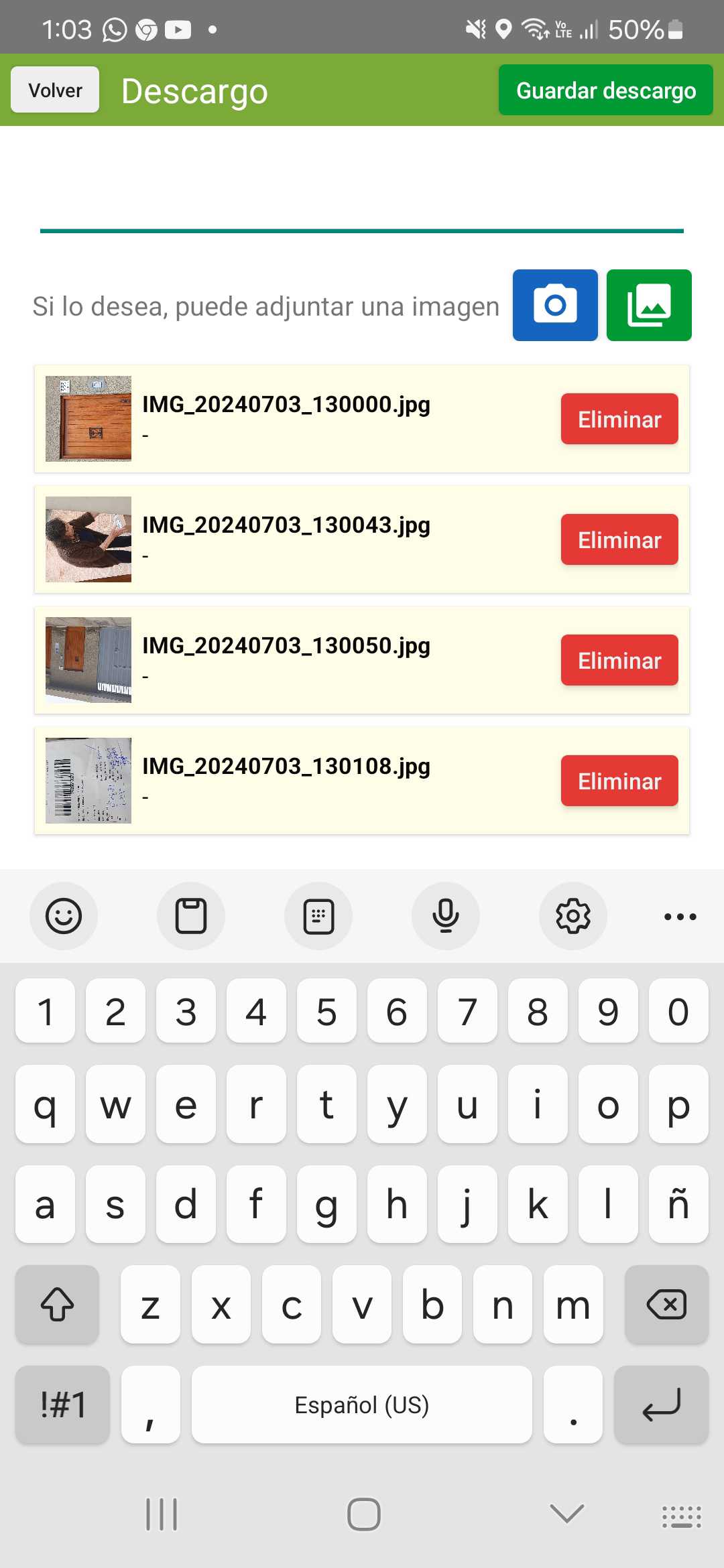Screen dimensions: 724x1568
Task: Tap the Volver button
Action: 55,90
